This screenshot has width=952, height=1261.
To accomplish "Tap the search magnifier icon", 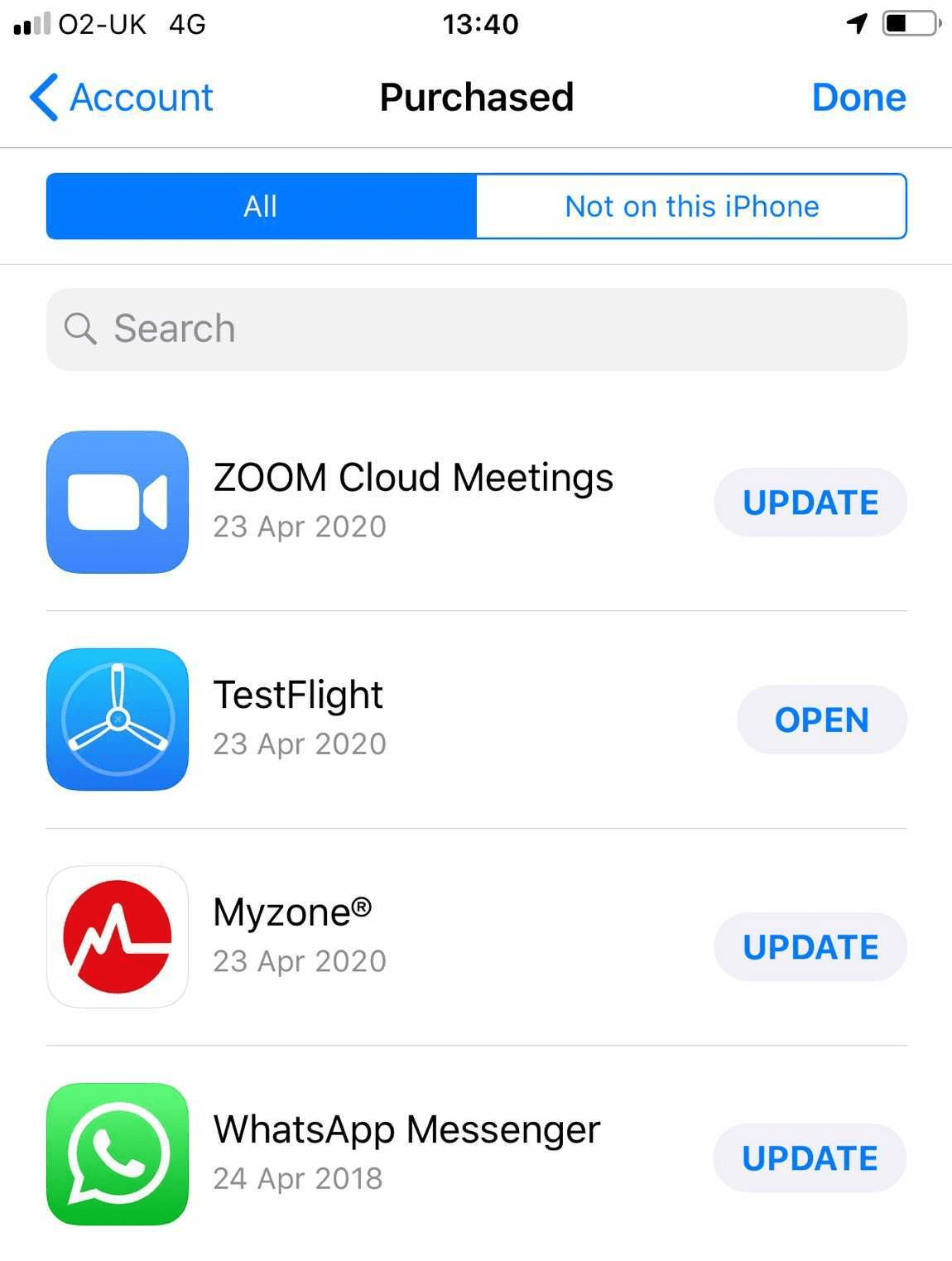I will 79,329.
